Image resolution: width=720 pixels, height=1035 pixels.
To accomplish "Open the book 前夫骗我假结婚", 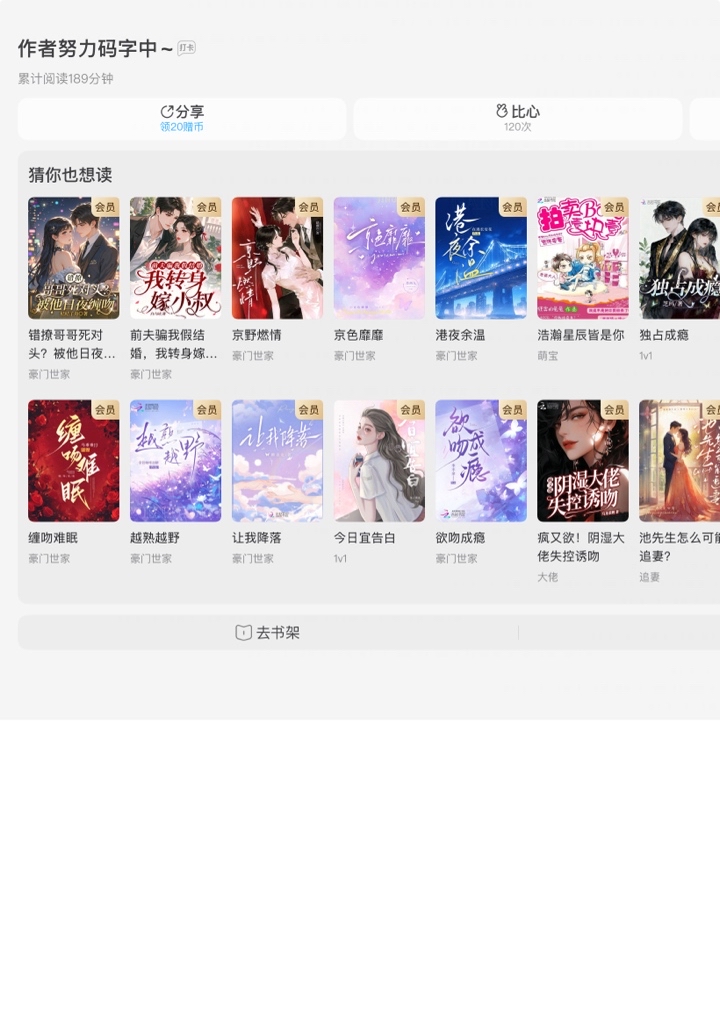I will pos(175,258).
